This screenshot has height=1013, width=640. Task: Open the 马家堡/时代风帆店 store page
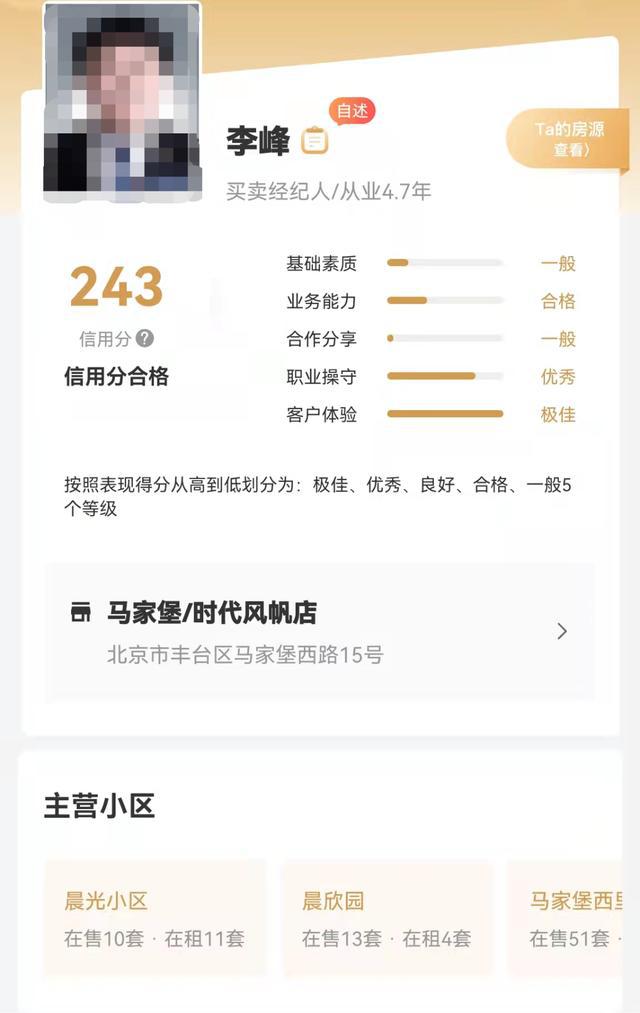coord(320,631)
